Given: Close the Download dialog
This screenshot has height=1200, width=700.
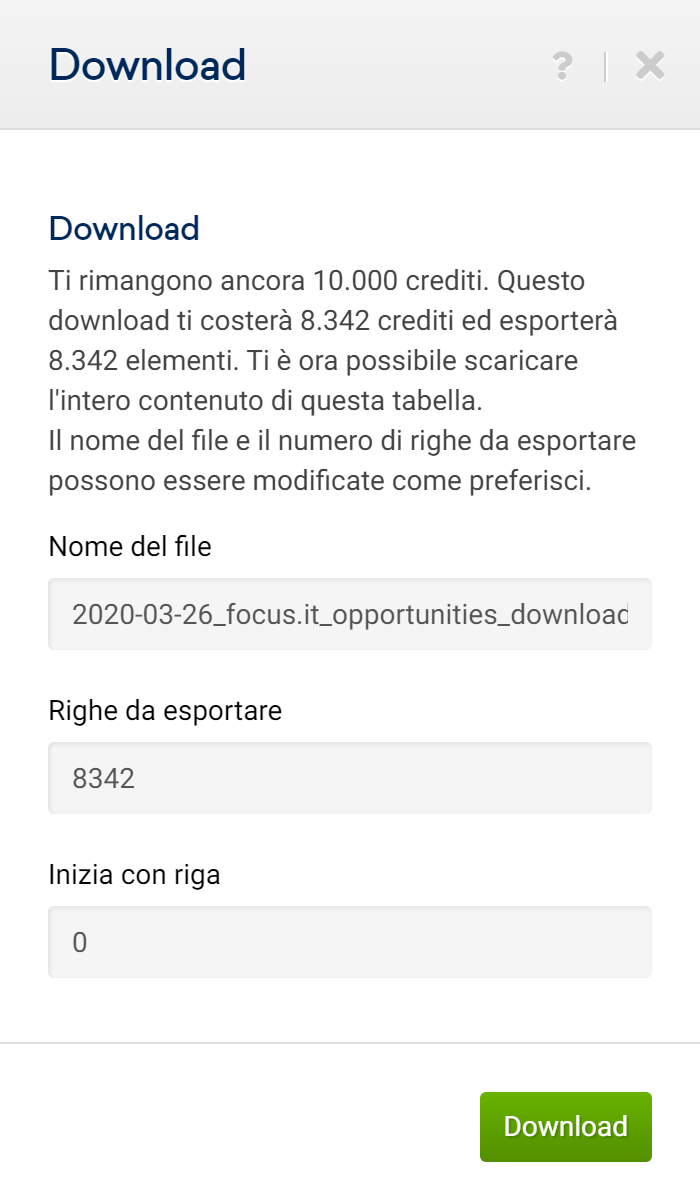Looking at the screenshot, I should [x=650, y=66].
